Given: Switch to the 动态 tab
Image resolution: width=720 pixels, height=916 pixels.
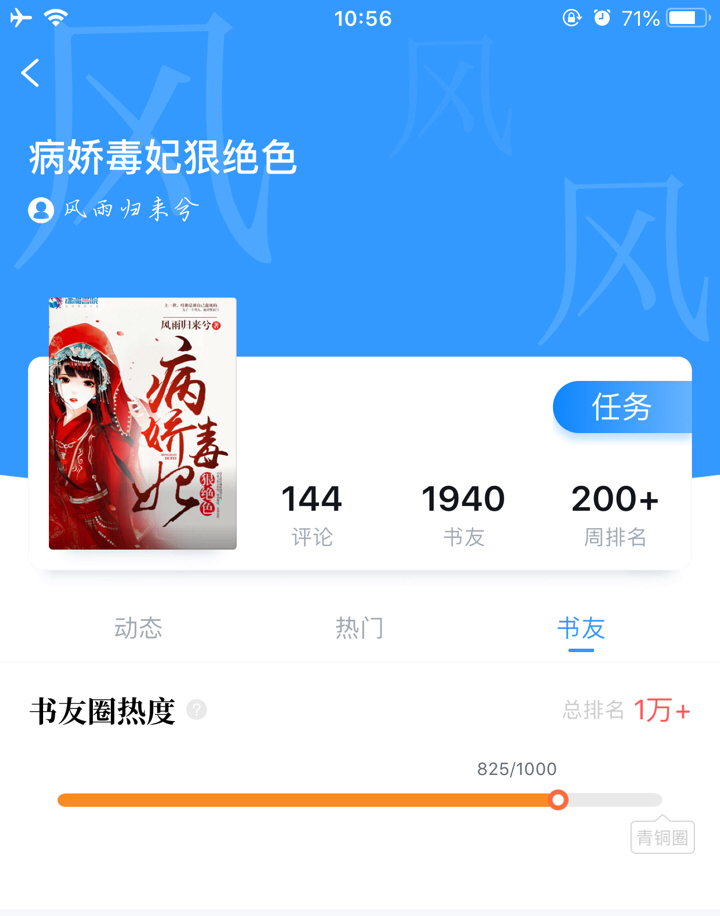Looking at the screenshot, I should (x=138, y=628).
